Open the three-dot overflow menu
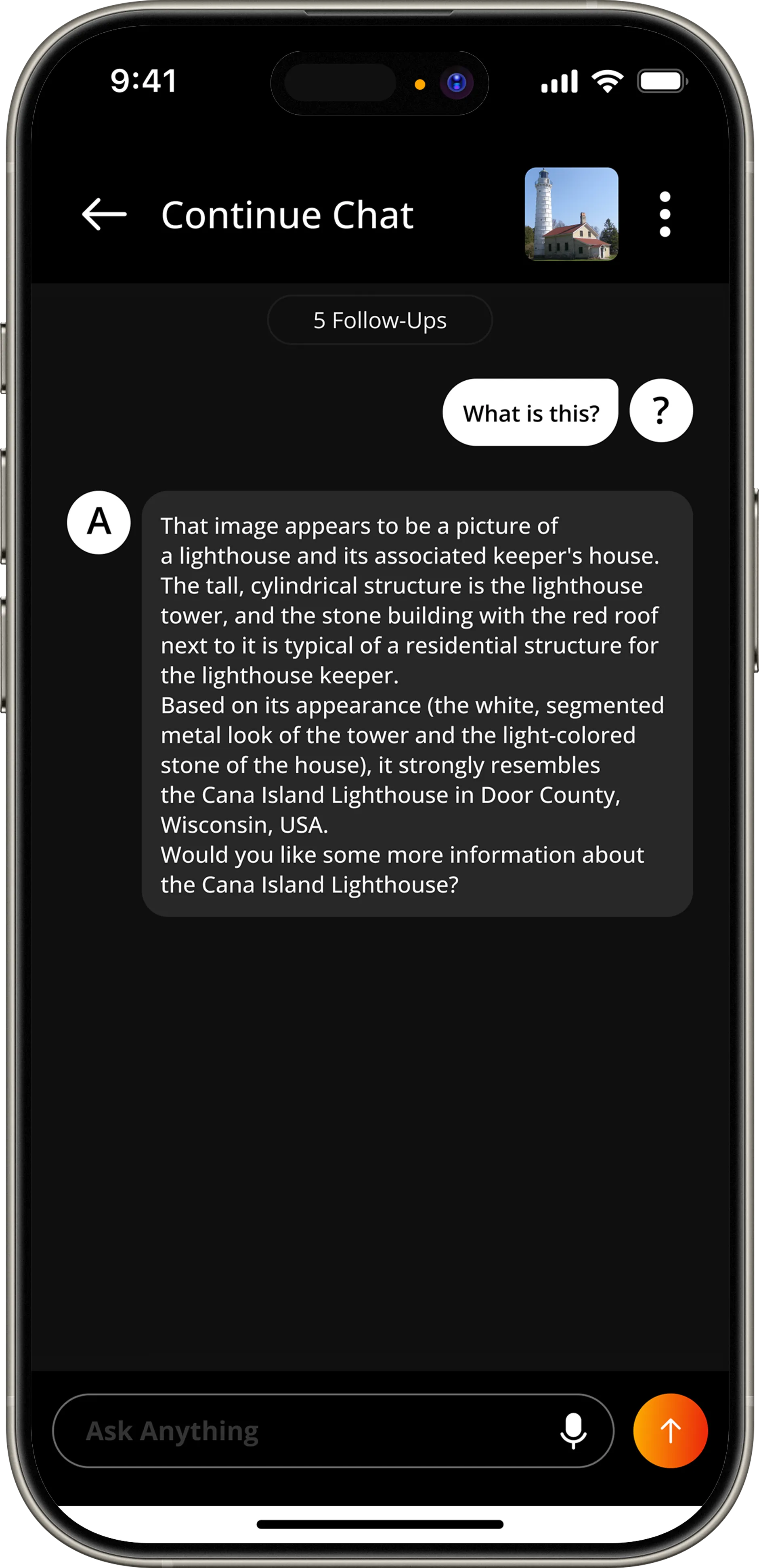Screen dimensions: 759x1568 [x=665, y=214]
